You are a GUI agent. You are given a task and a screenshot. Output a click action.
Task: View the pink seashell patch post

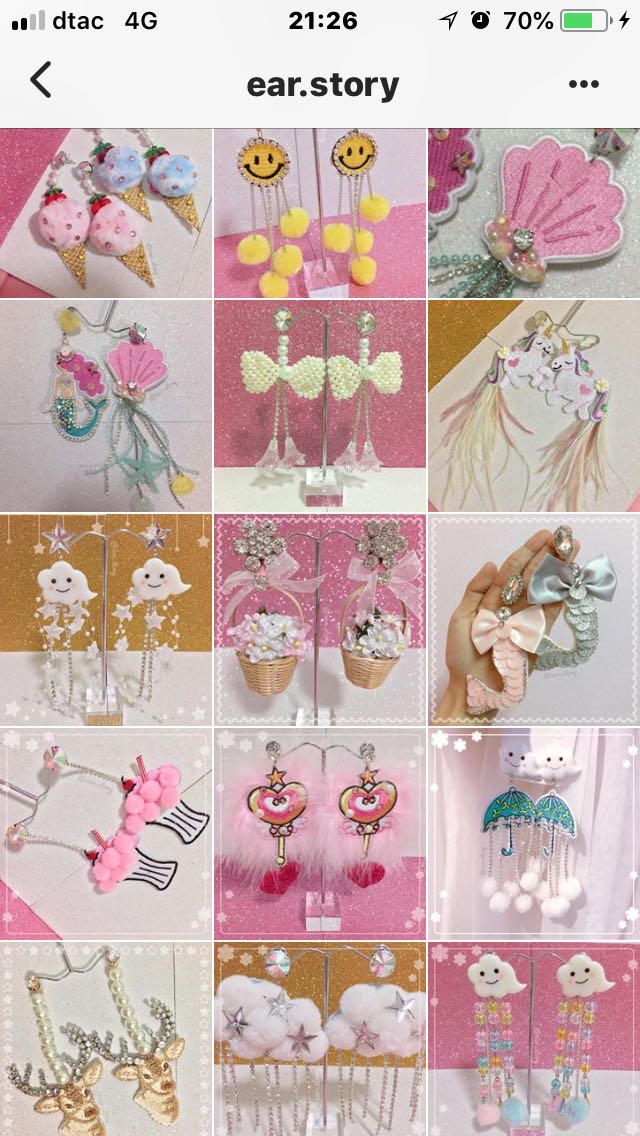[534, 213]
